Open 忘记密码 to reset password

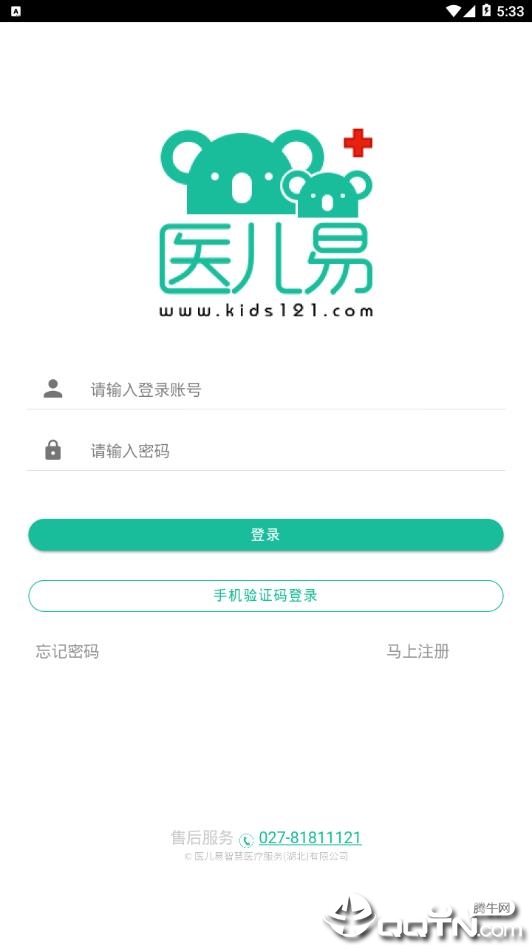click(x=67, y=652)
